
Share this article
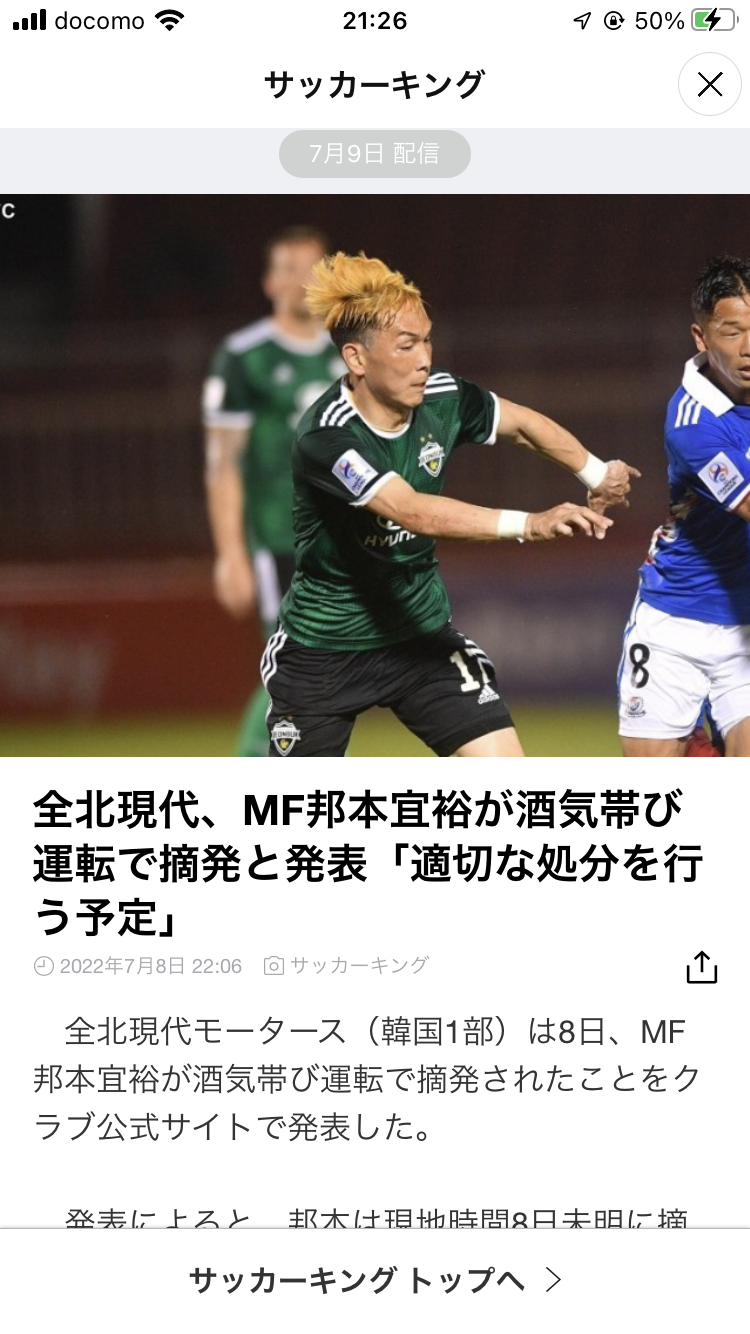coord(701,967)
